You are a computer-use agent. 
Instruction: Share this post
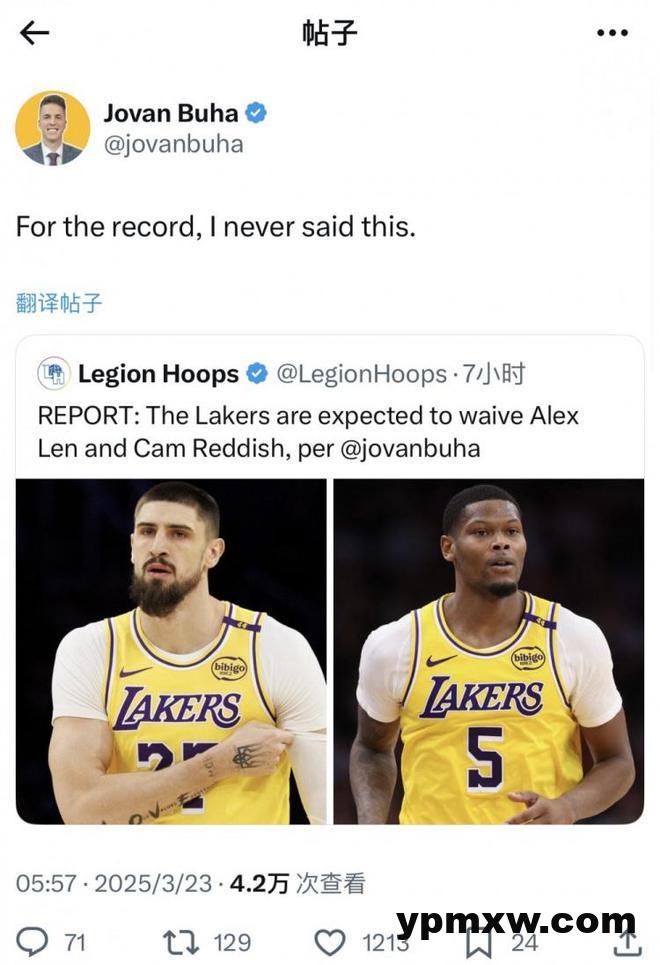[626, 941]
